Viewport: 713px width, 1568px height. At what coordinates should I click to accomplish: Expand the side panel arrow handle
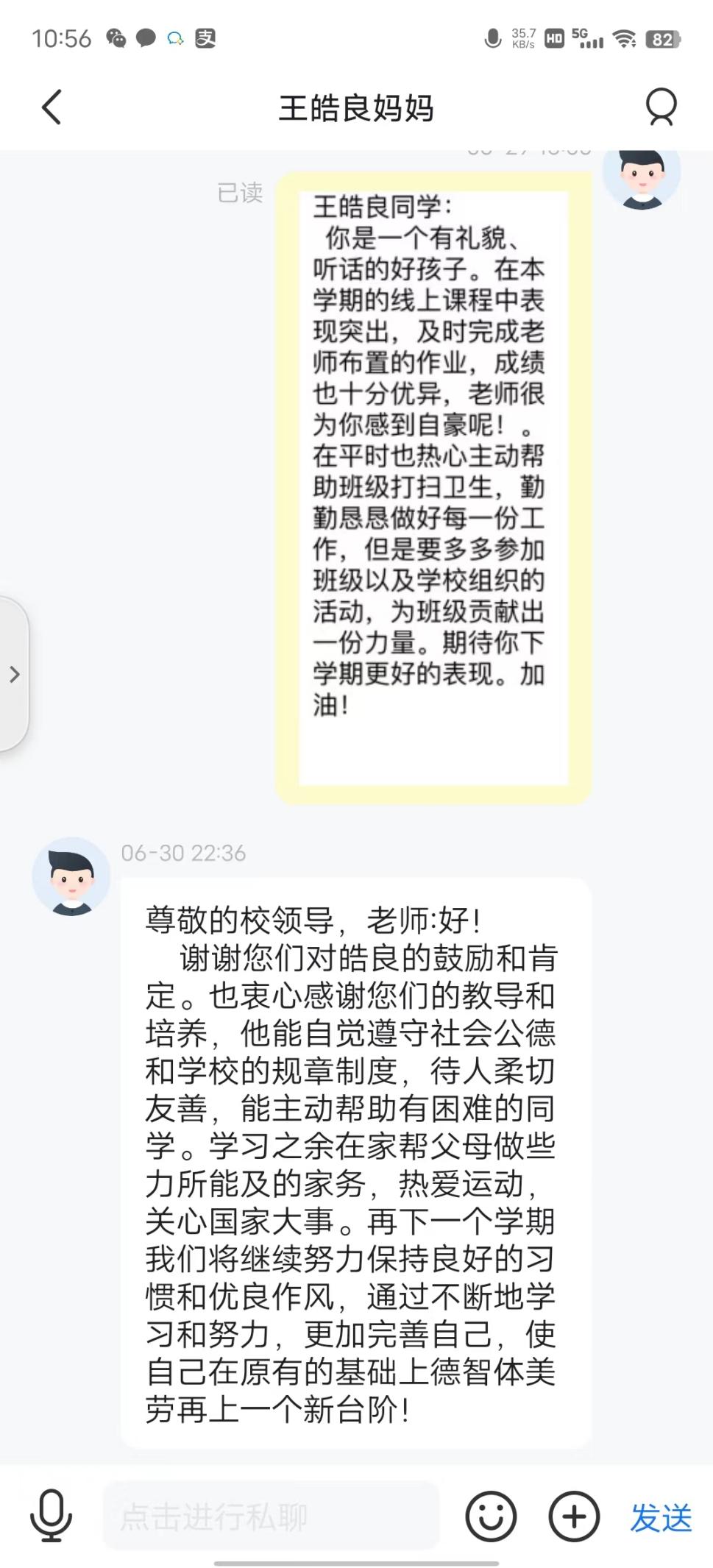tap(14, 674)
